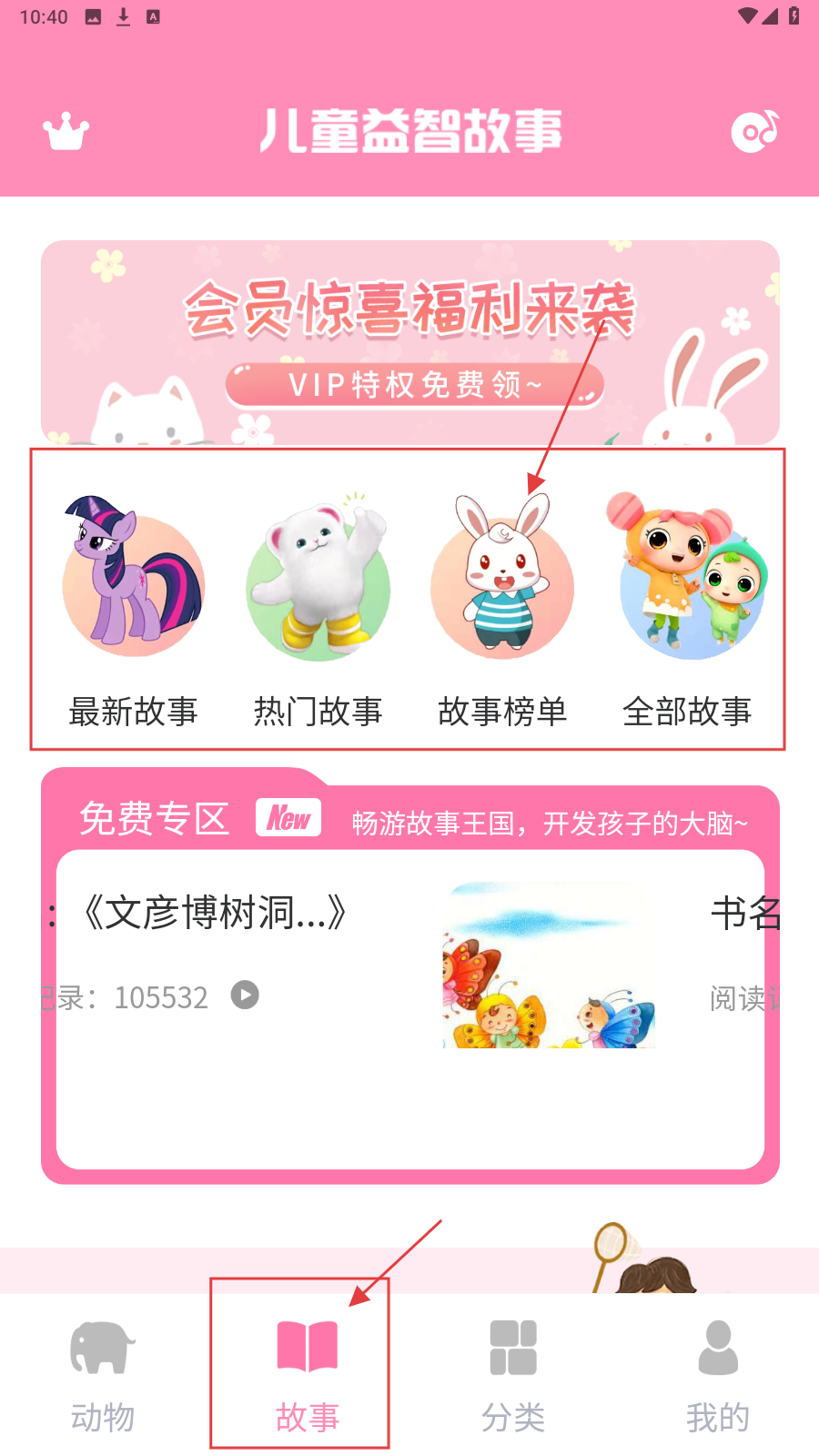Open 热门故事 category
The width and height of the screenshot is (819, 1456).
318,608
